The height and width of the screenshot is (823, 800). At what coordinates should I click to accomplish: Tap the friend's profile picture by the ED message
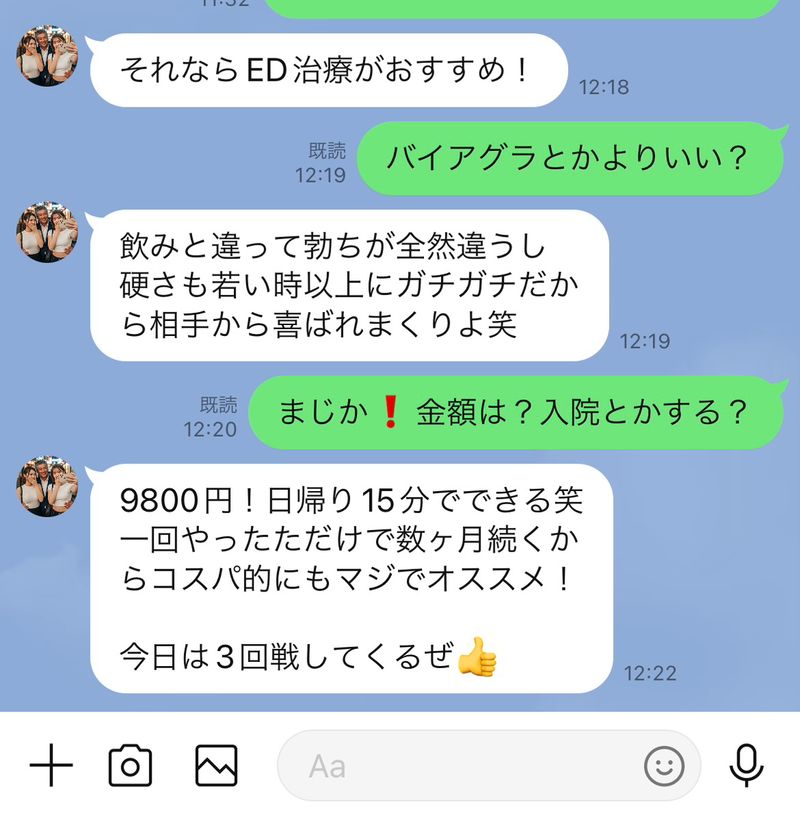click(47, 56)
